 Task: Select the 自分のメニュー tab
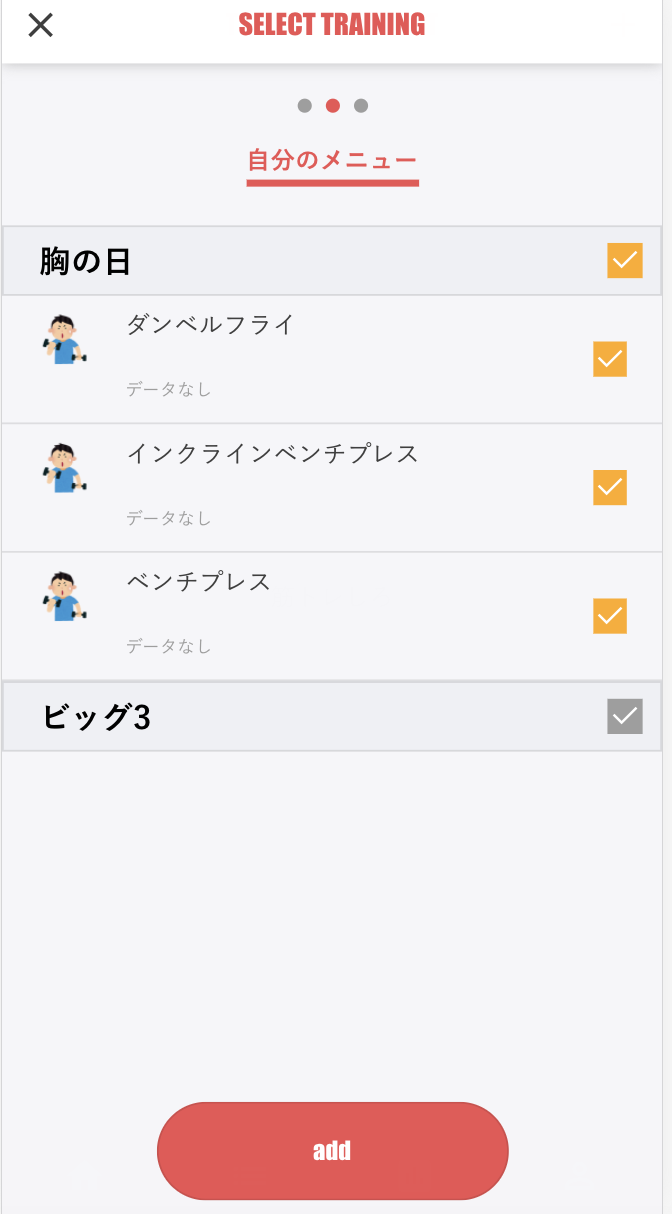[x=332, y=160]
